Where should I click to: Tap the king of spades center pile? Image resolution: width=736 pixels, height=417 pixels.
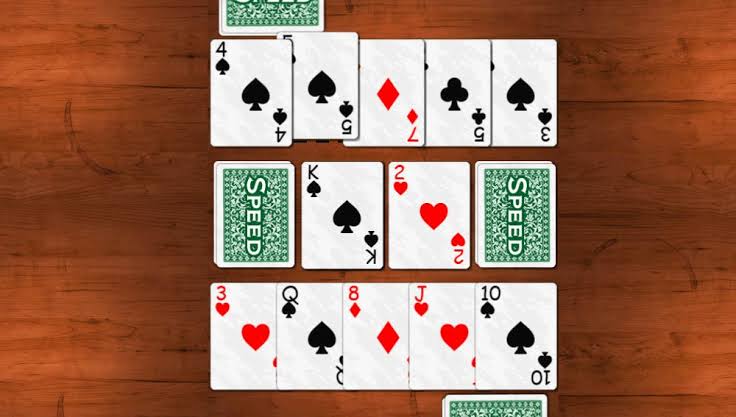coord(343,215)
